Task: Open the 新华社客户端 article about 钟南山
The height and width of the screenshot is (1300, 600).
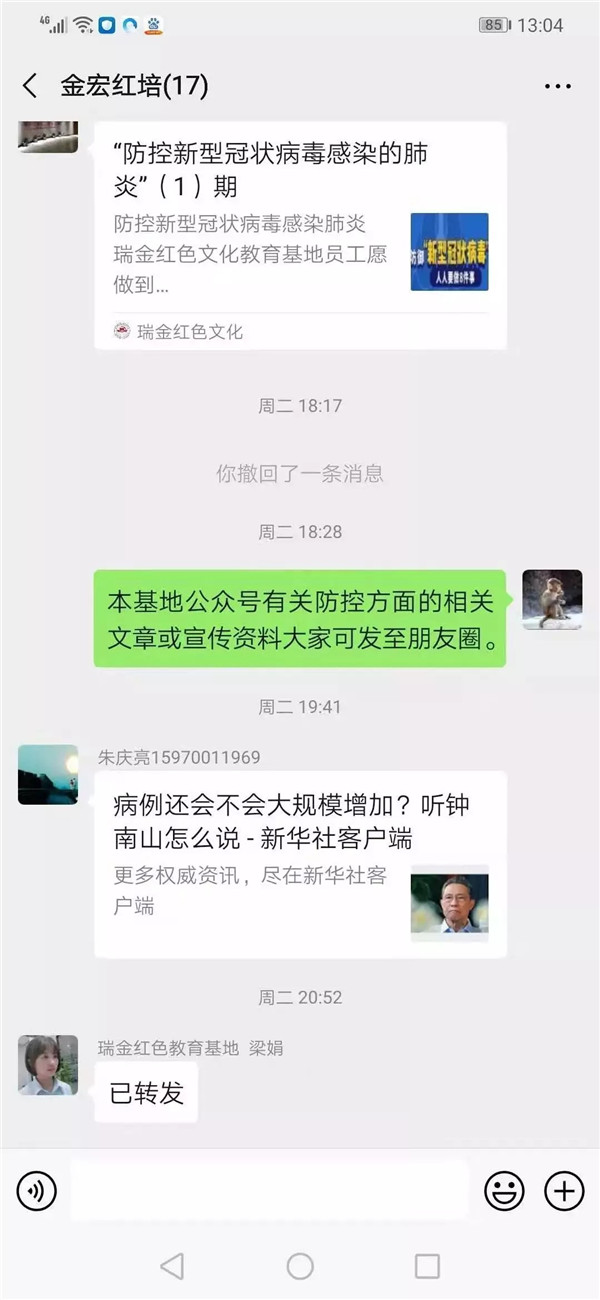Action: click(x=300, y=864)
